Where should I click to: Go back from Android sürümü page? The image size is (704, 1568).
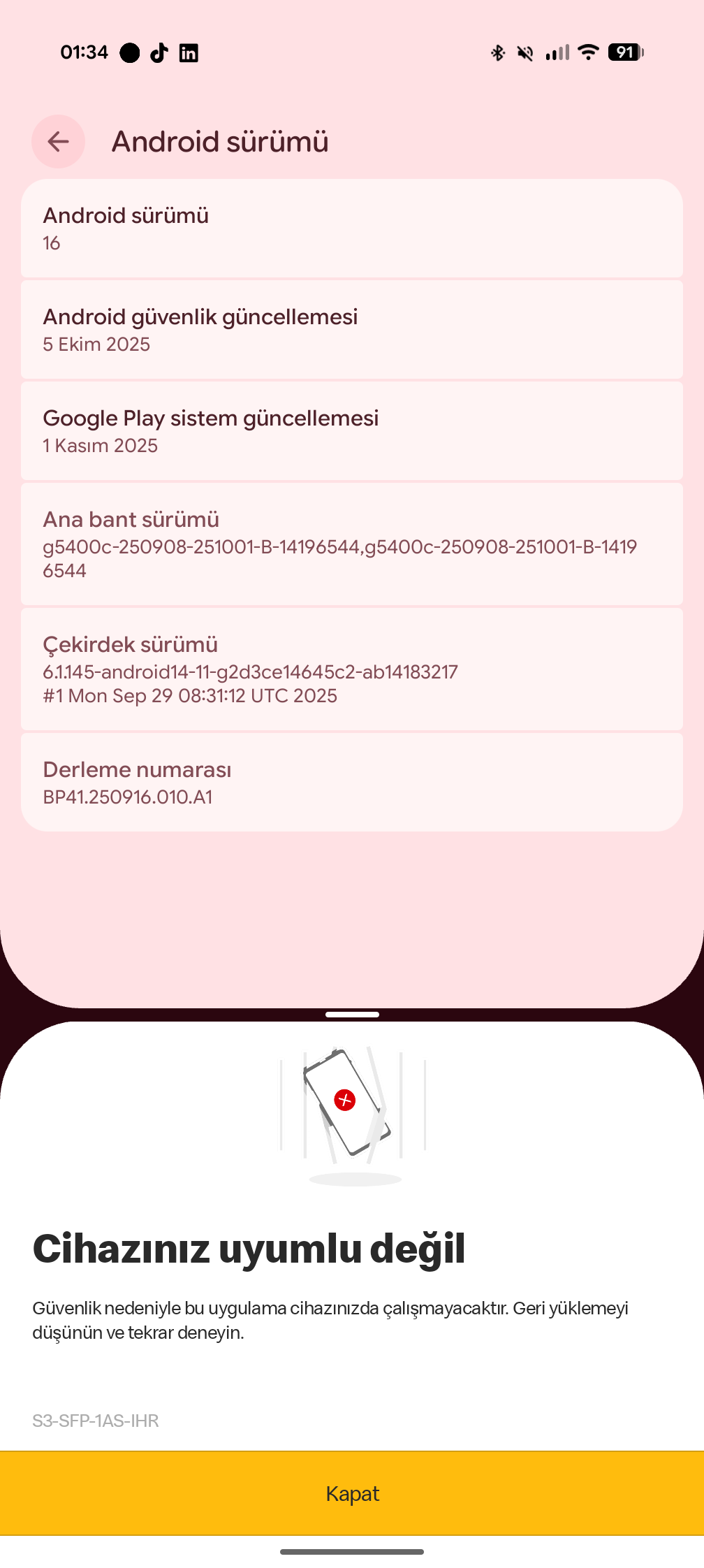click(58, 142)
